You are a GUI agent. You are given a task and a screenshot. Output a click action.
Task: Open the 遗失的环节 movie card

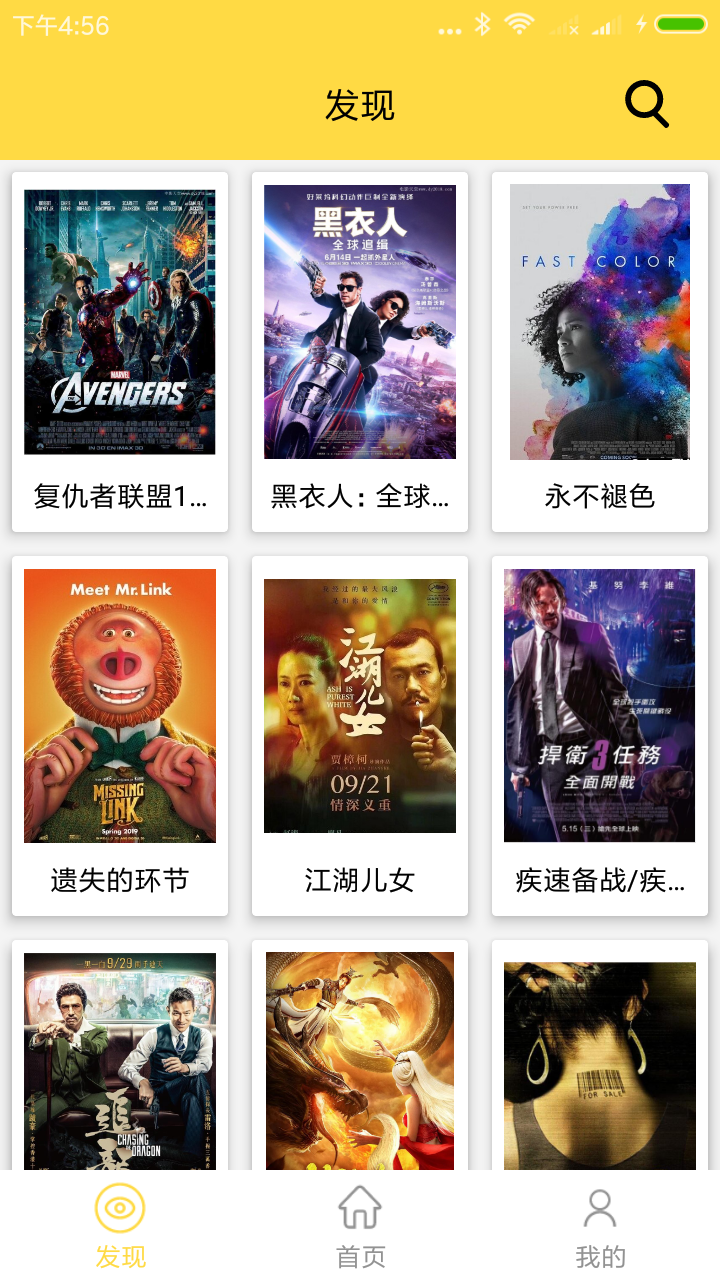point(120,735)
